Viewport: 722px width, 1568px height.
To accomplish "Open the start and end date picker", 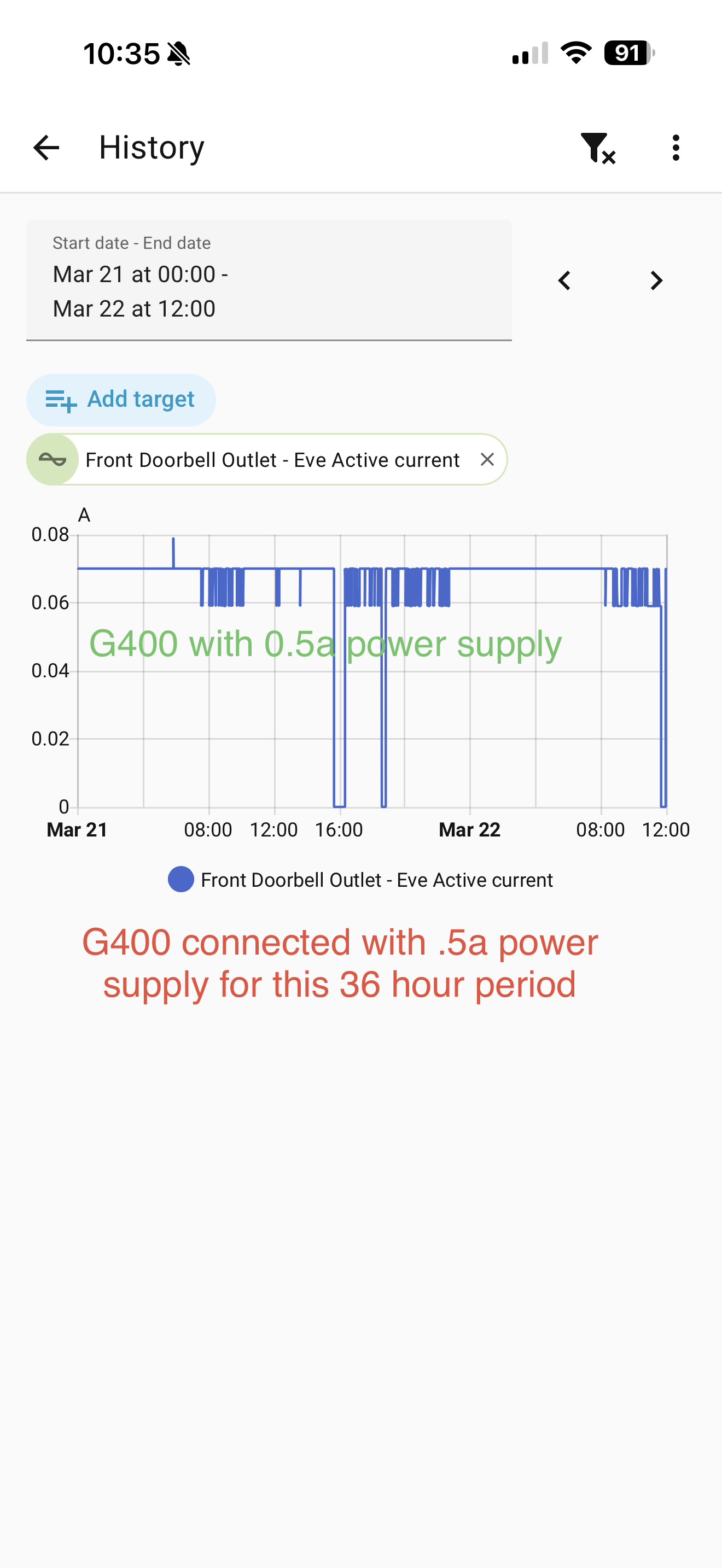I will tap(269, 280).
